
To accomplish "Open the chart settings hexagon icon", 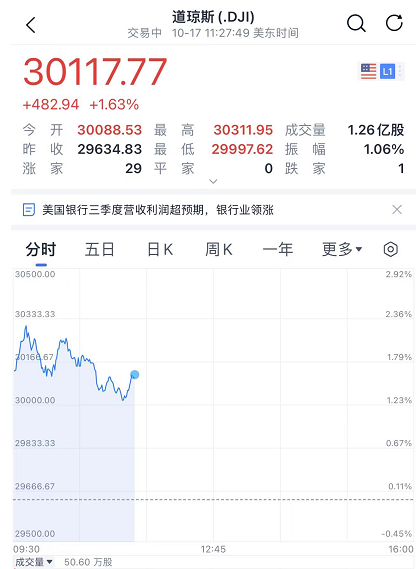I will pos(390,249).
